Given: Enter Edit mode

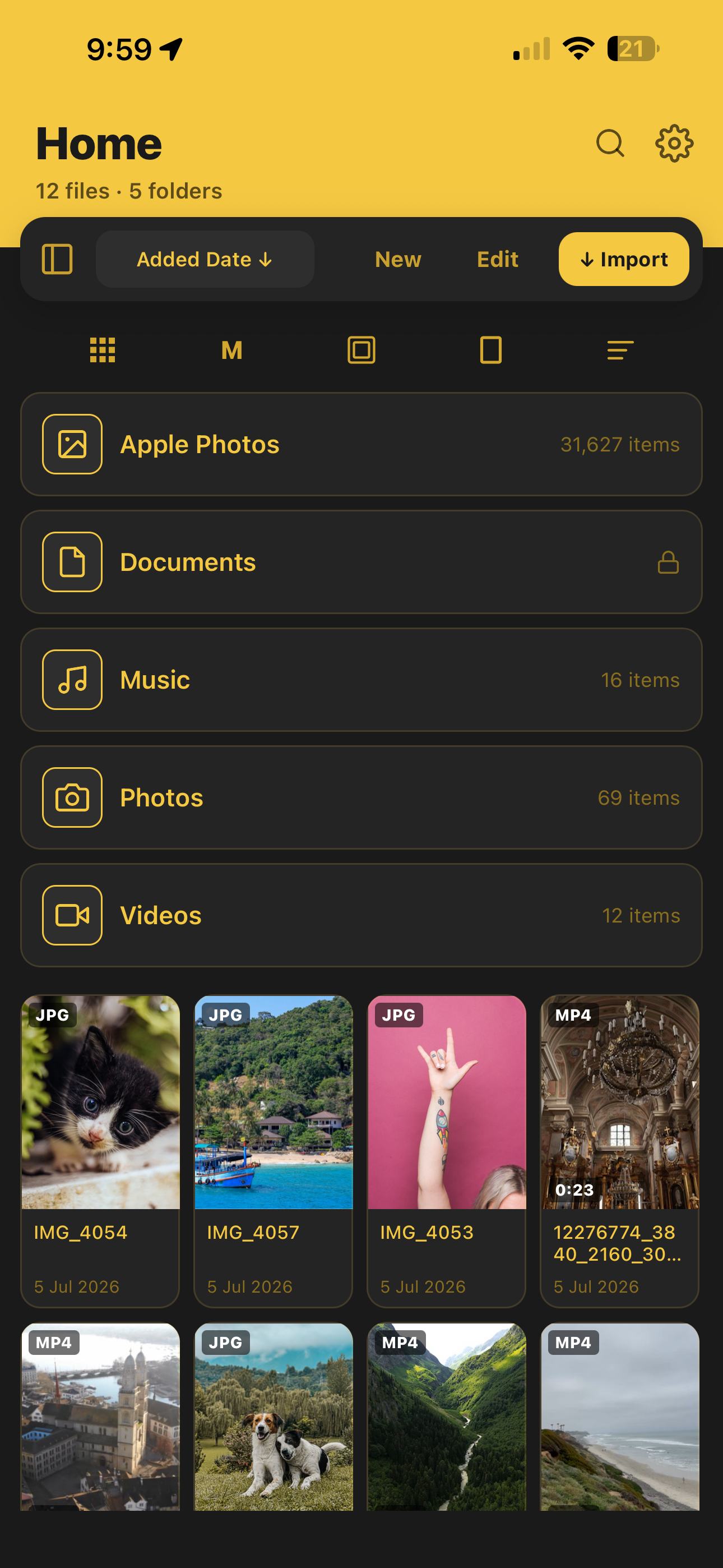Looking at the screenshot, I should coord(497,259).
